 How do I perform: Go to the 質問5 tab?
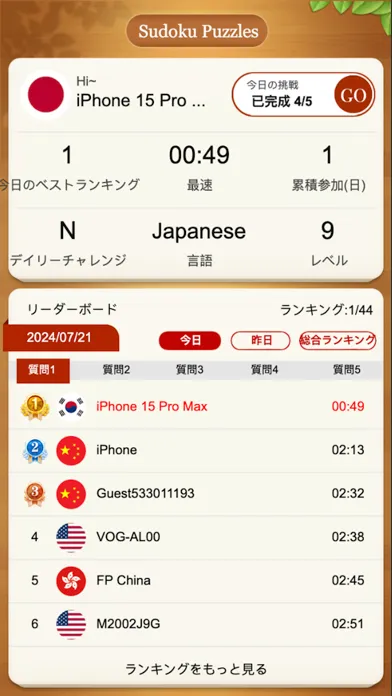(x=346, y=370)
